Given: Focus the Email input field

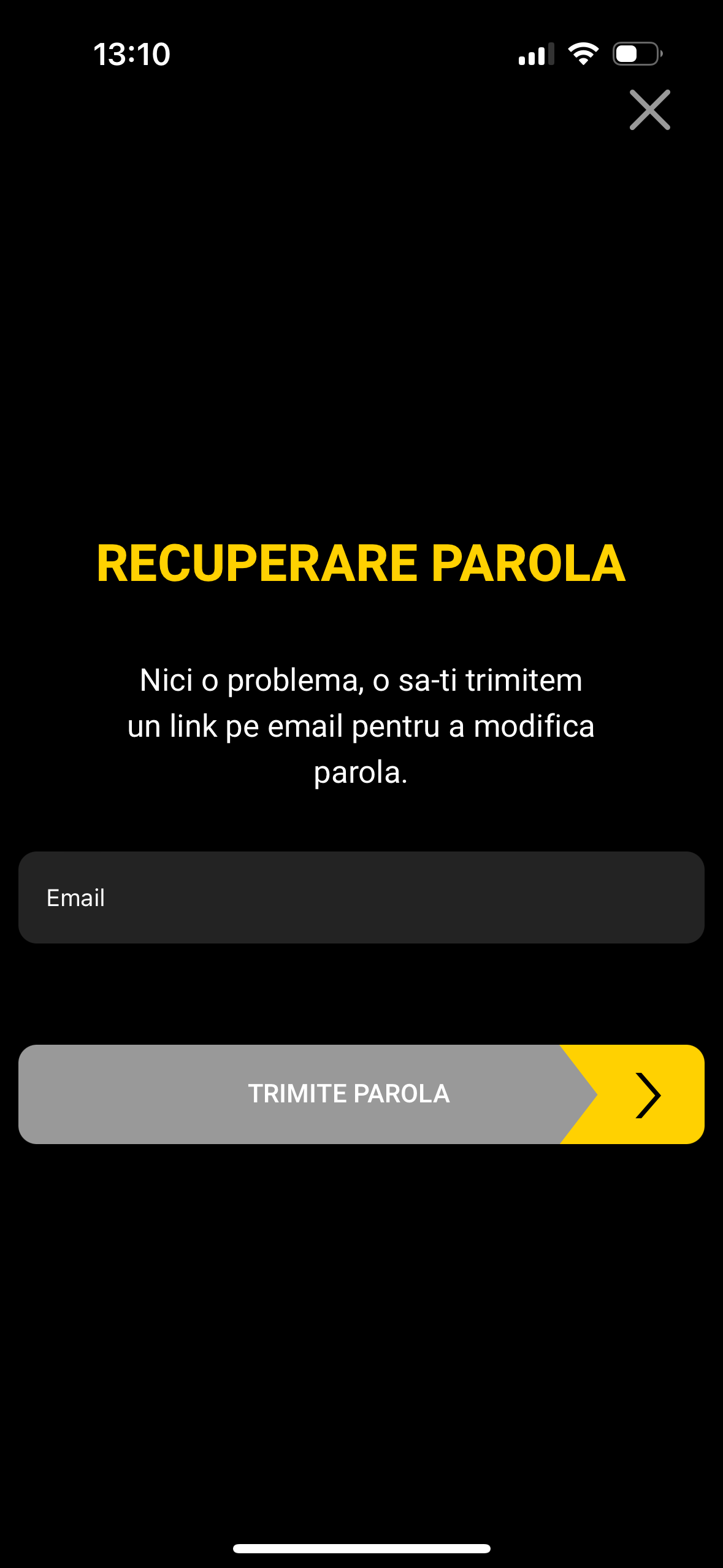Looking at the screenshot, I should (361, 897).
